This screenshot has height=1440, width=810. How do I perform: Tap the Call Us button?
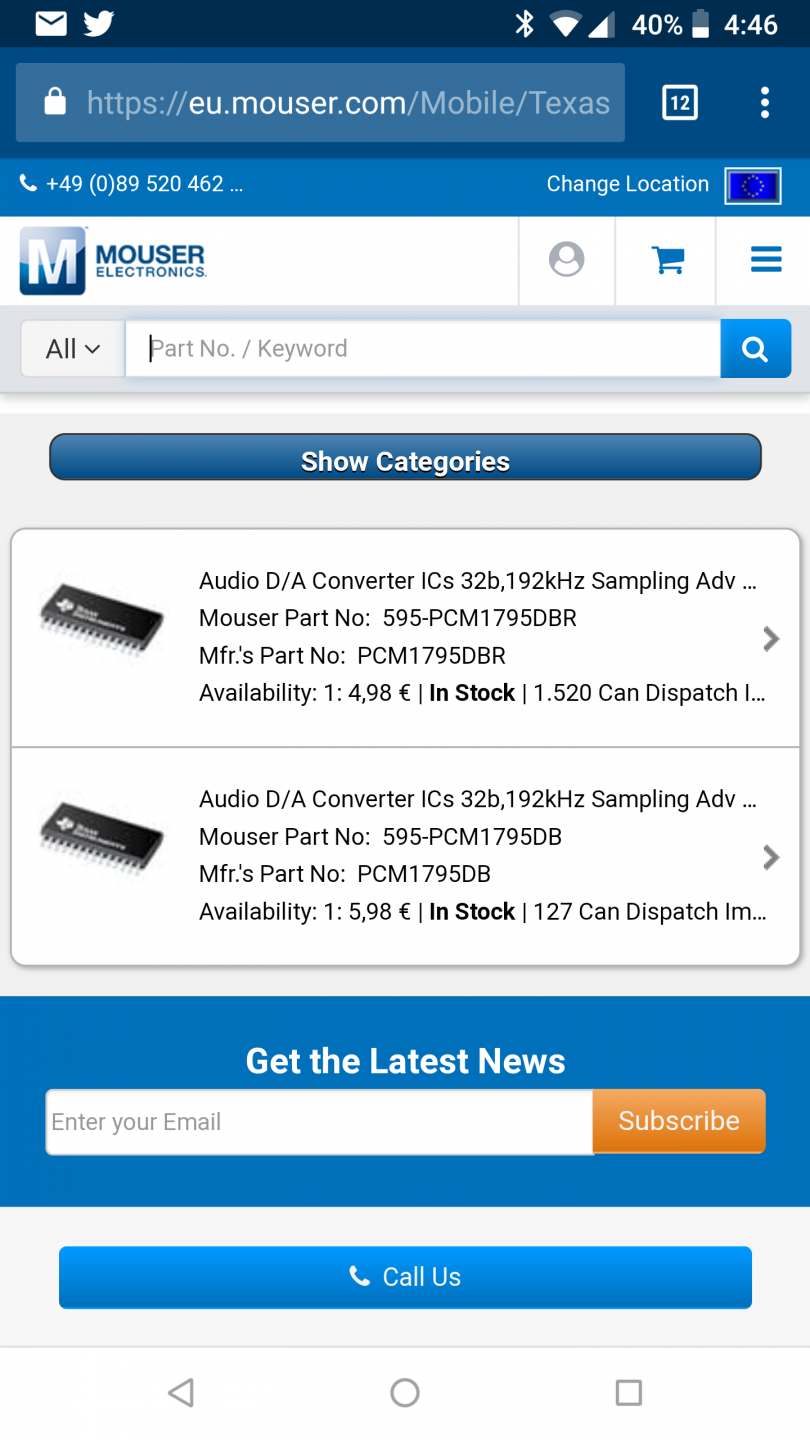tap(405, 1277)
